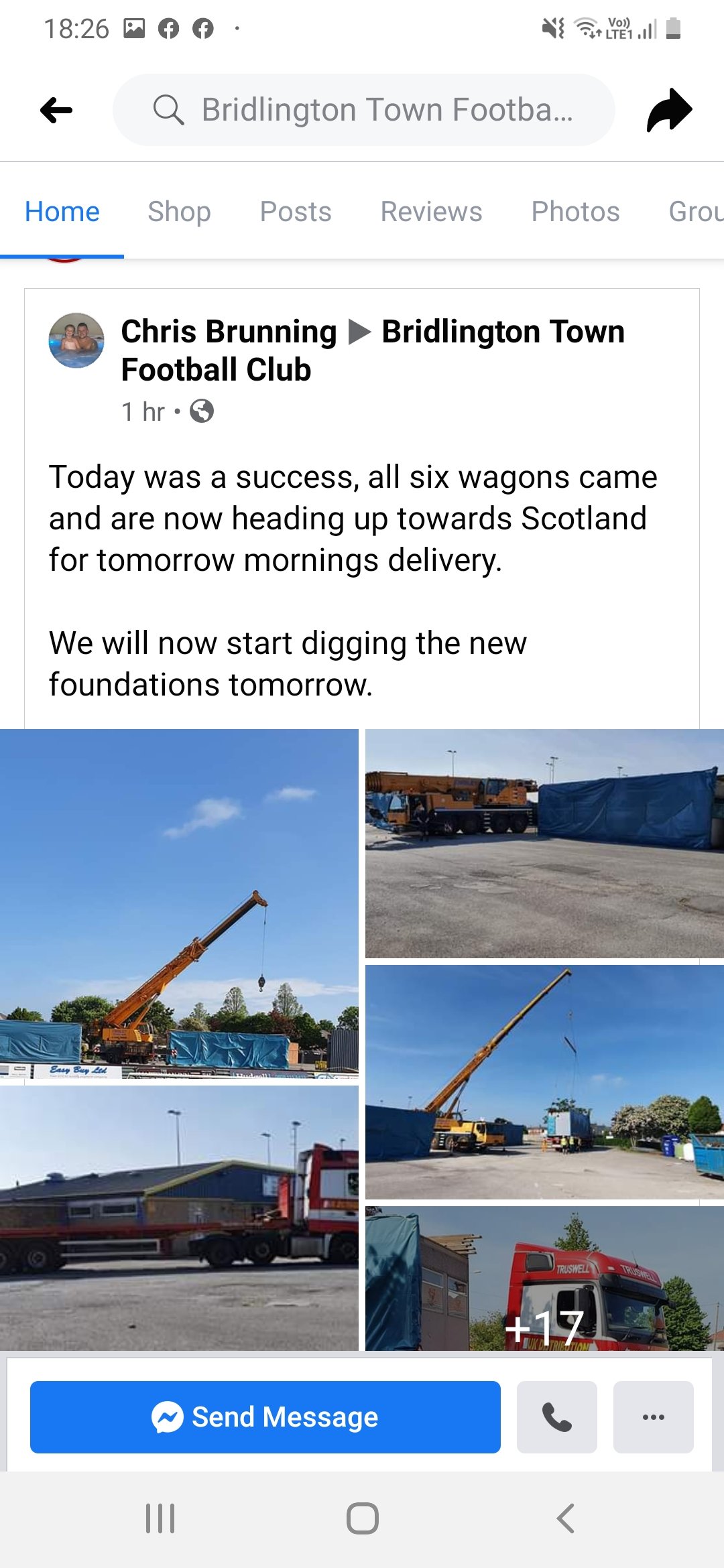
Task: Open the Photos tab
Action: point(575,212)
